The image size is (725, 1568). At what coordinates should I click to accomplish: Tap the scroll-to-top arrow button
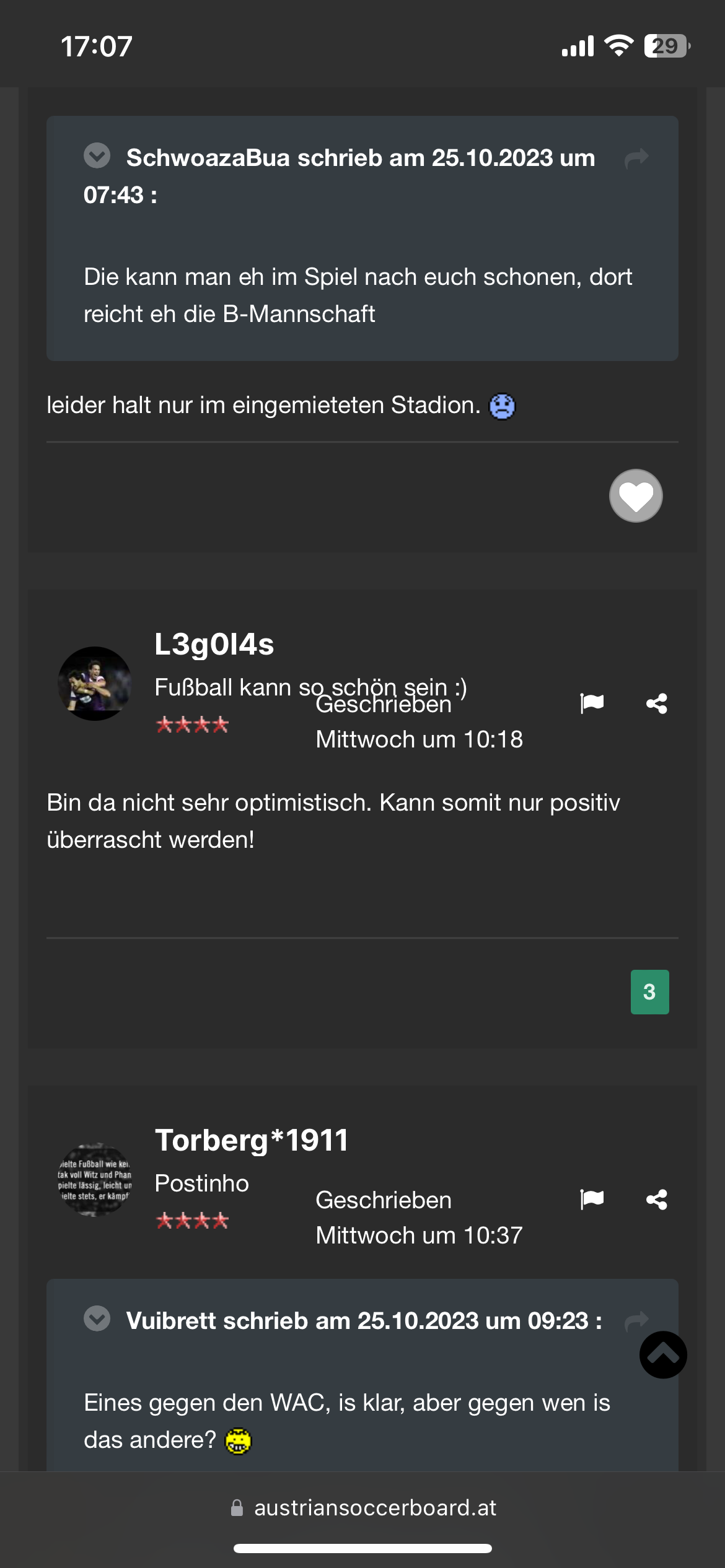point(663,1354)
